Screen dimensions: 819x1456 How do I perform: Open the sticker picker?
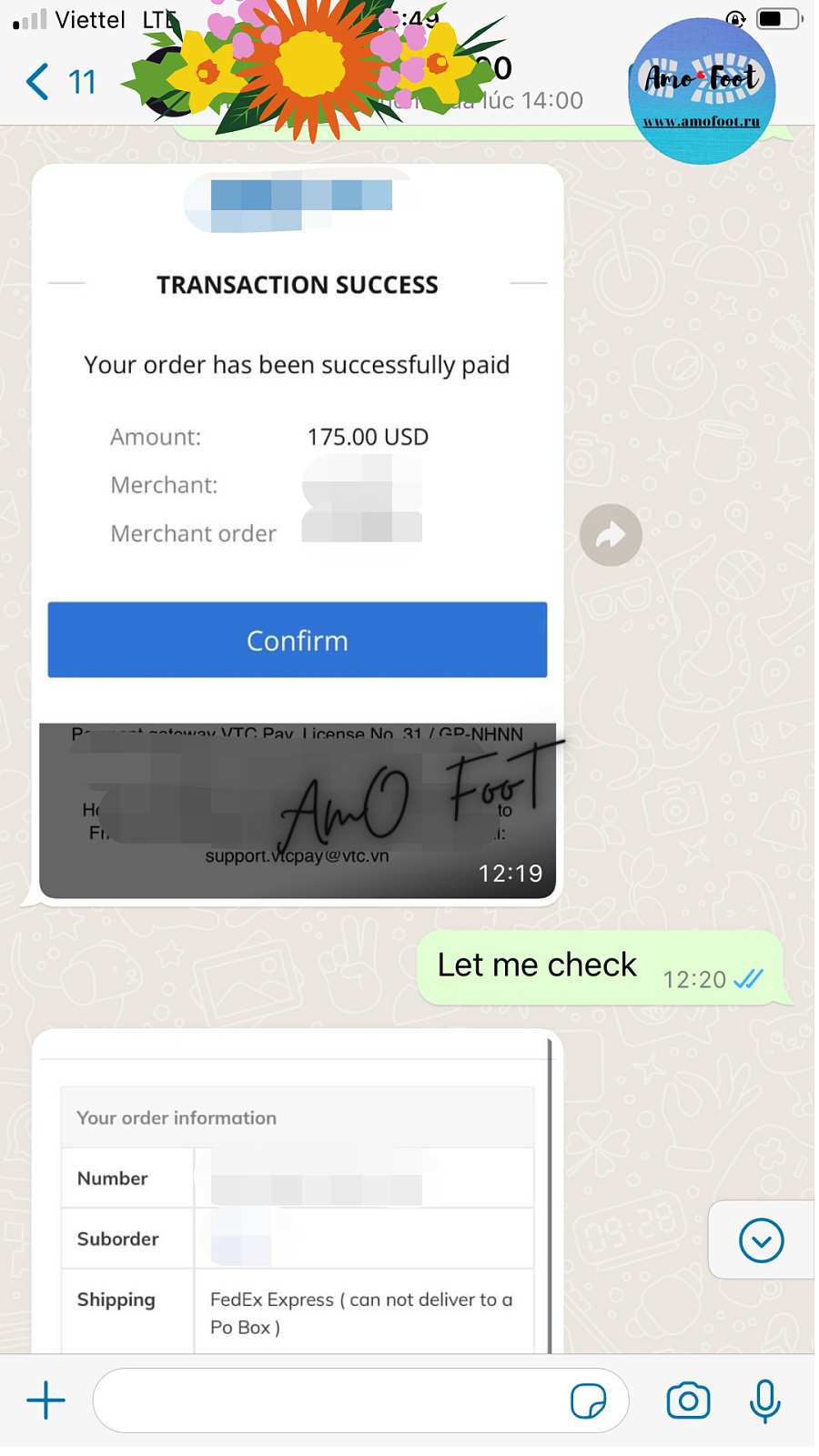(588, 1400)
